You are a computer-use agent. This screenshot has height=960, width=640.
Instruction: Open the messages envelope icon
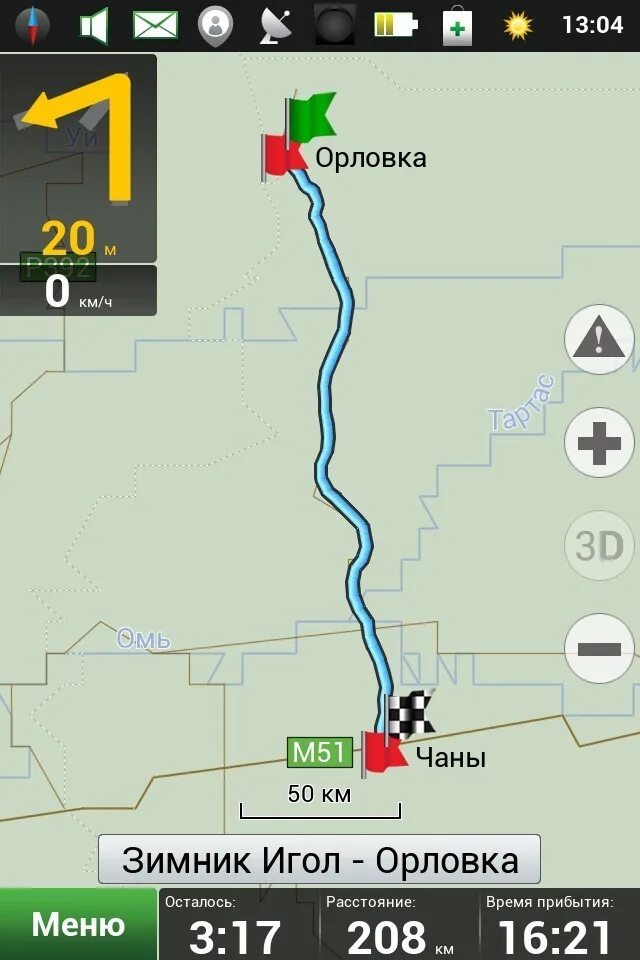[155, 25]
